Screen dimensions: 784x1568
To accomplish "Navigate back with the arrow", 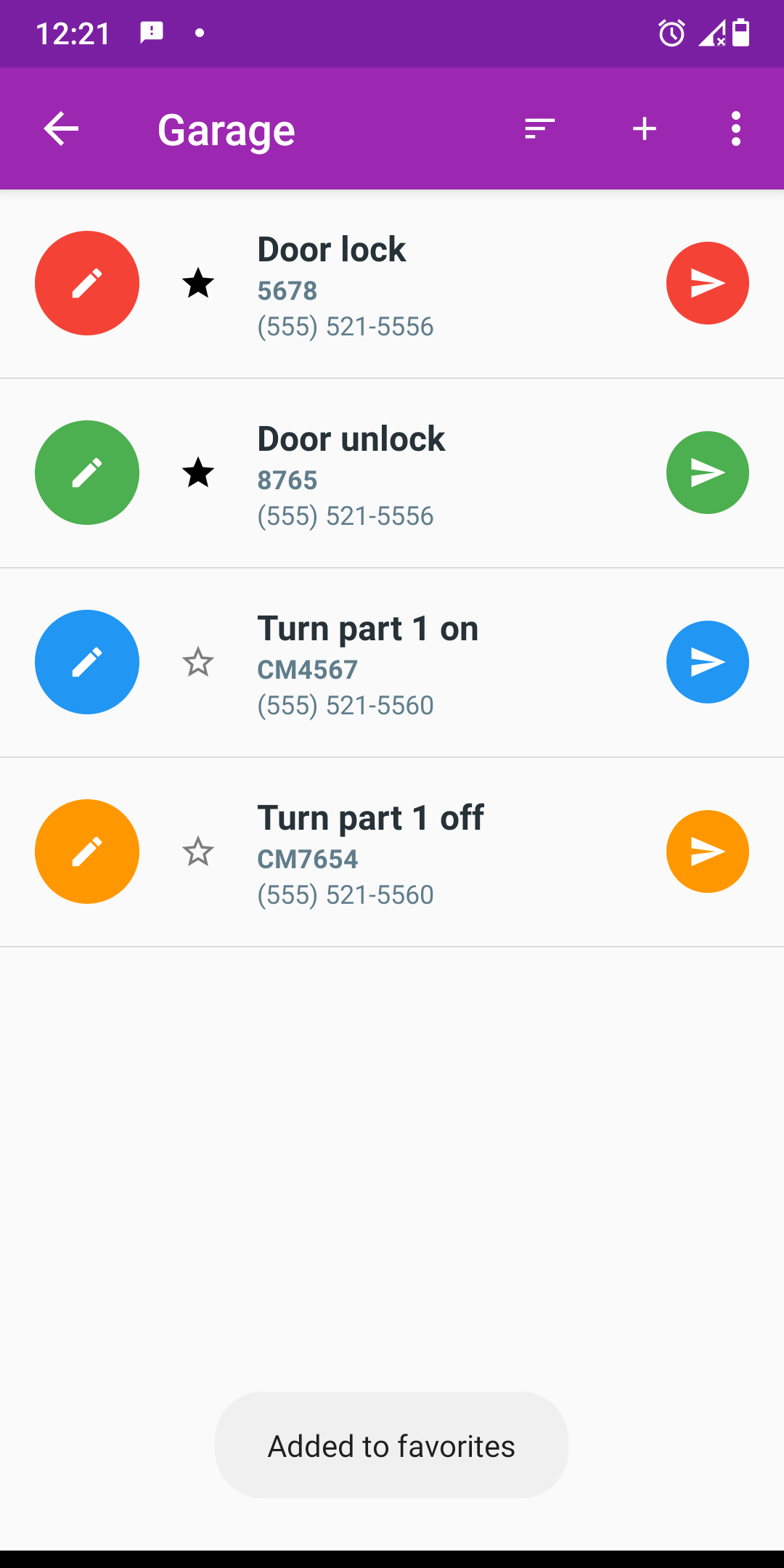I will coord(60,128).
